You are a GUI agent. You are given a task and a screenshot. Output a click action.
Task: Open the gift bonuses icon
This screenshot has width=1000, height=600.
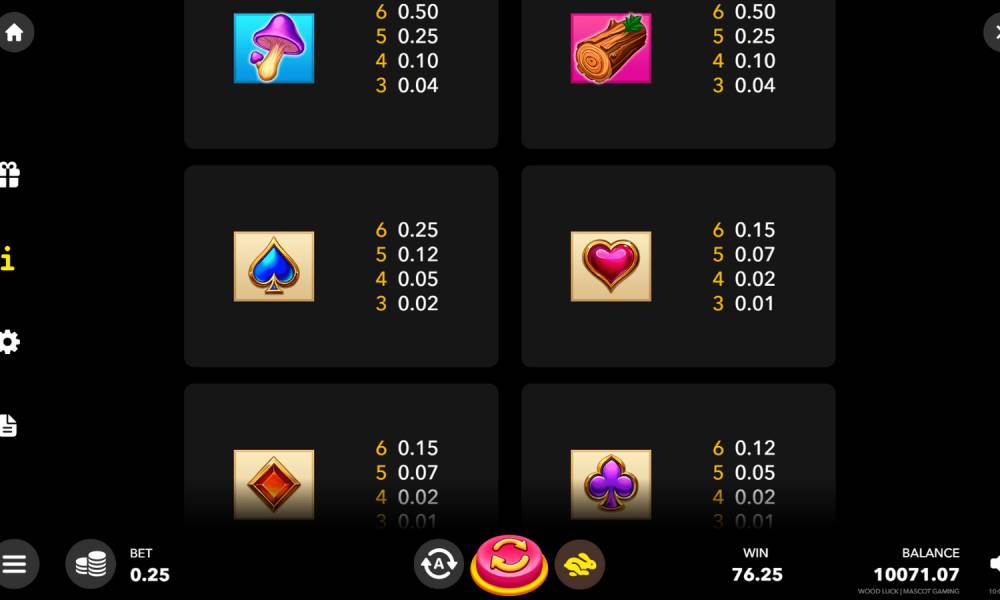coord(9,175)
